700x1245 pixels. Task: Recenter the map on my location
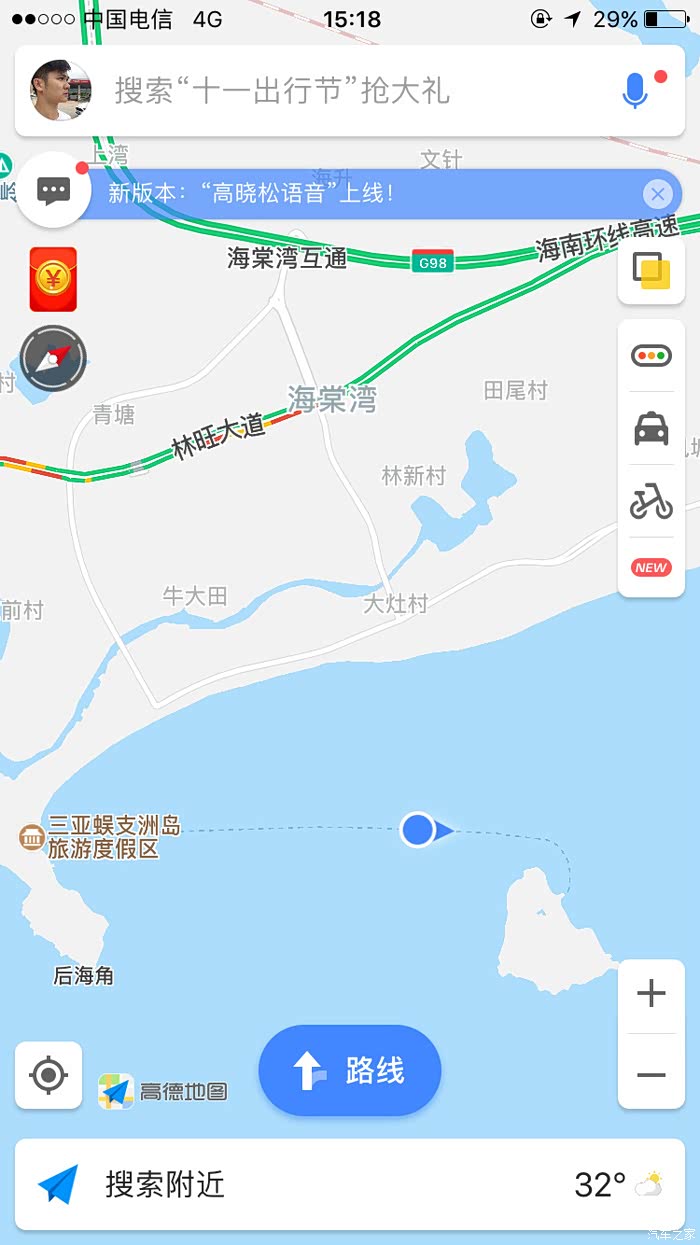49,1075
